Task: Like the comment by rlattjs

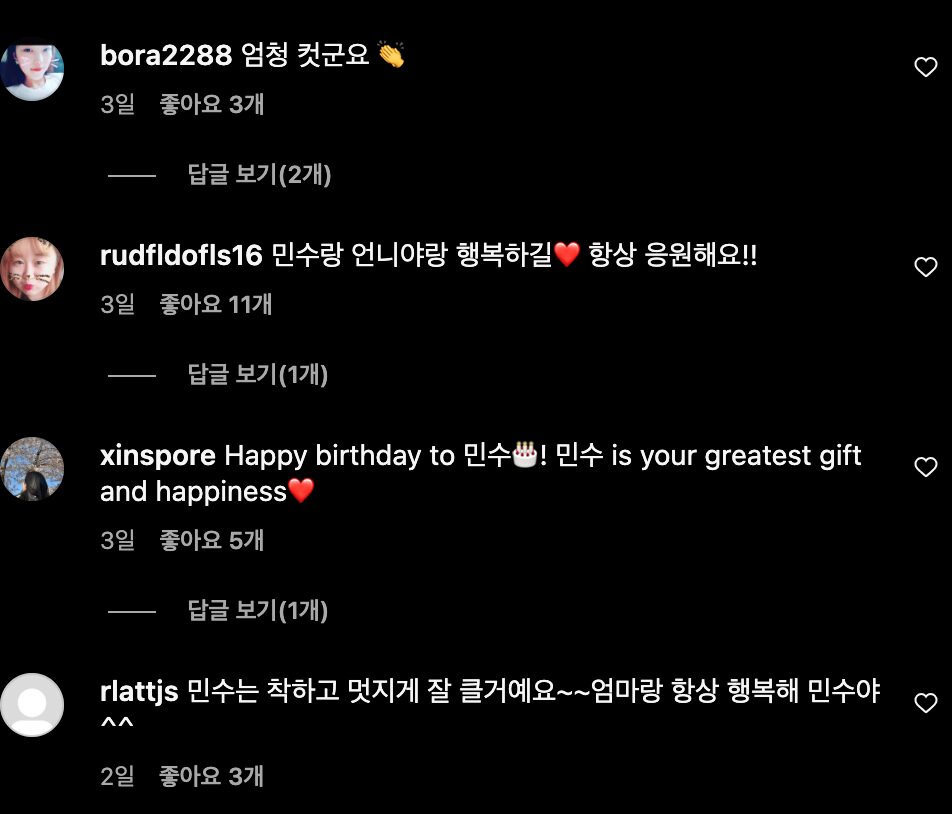Action: [926, 703]
